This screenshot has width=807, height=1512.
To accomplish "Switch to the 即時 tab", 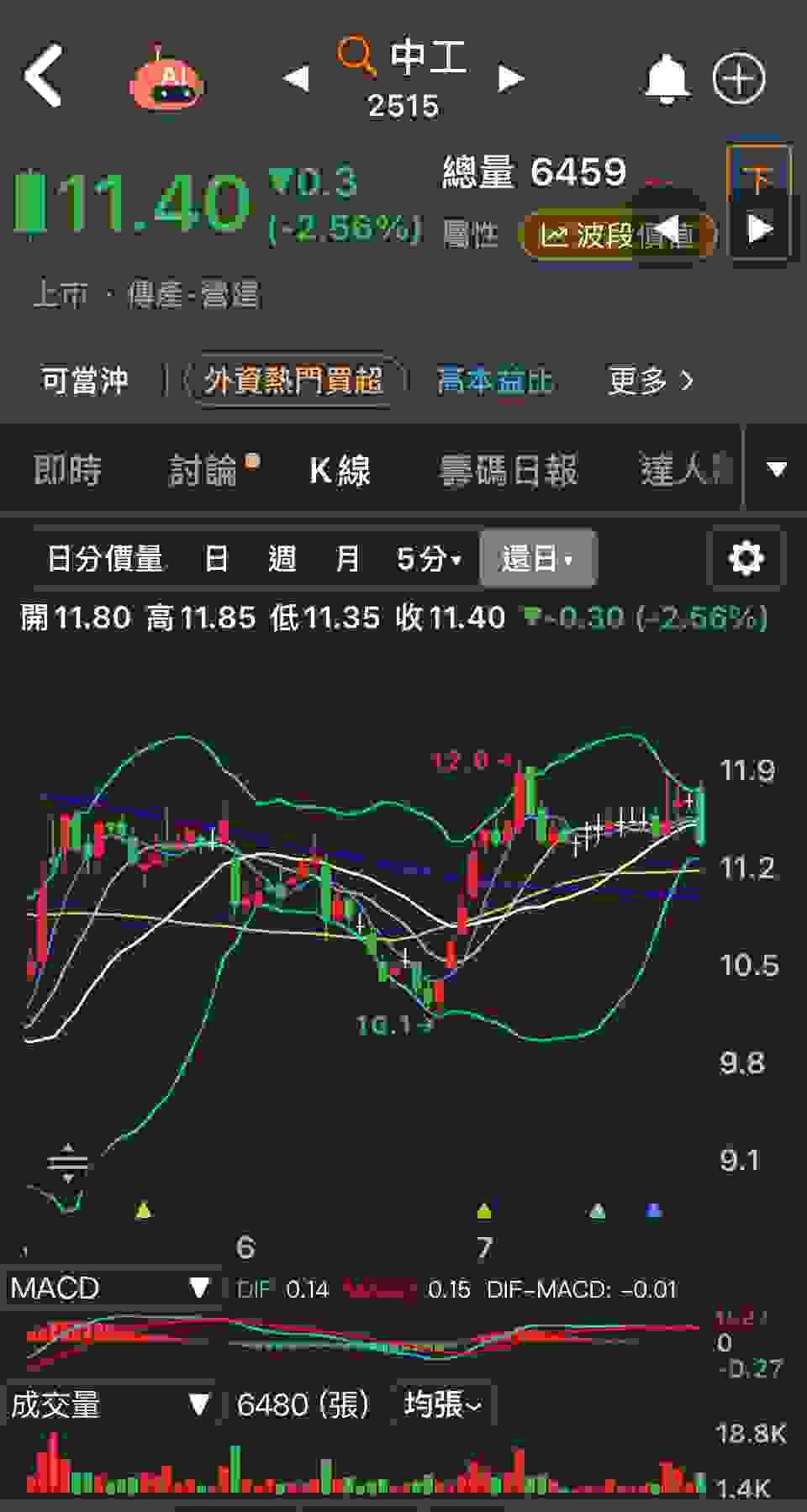I will click(x=68, y=470).
